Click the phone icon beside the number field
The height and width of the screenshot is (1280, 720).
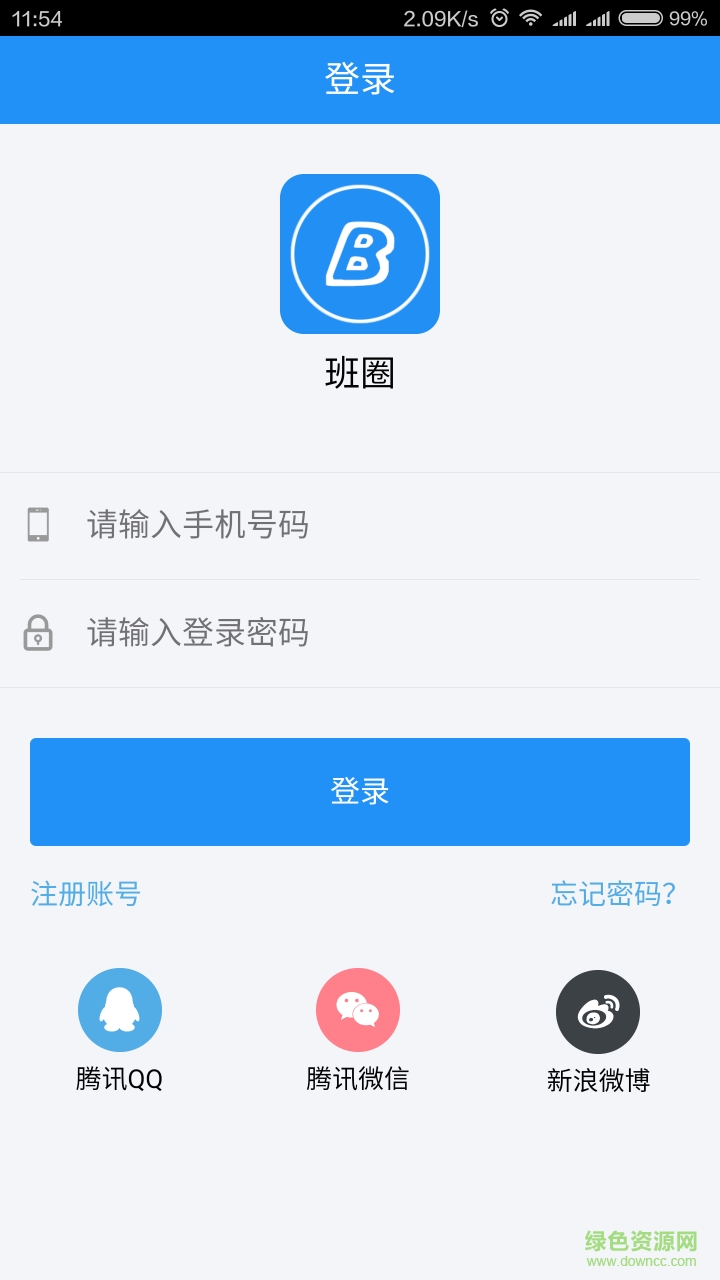click(40, 524)
